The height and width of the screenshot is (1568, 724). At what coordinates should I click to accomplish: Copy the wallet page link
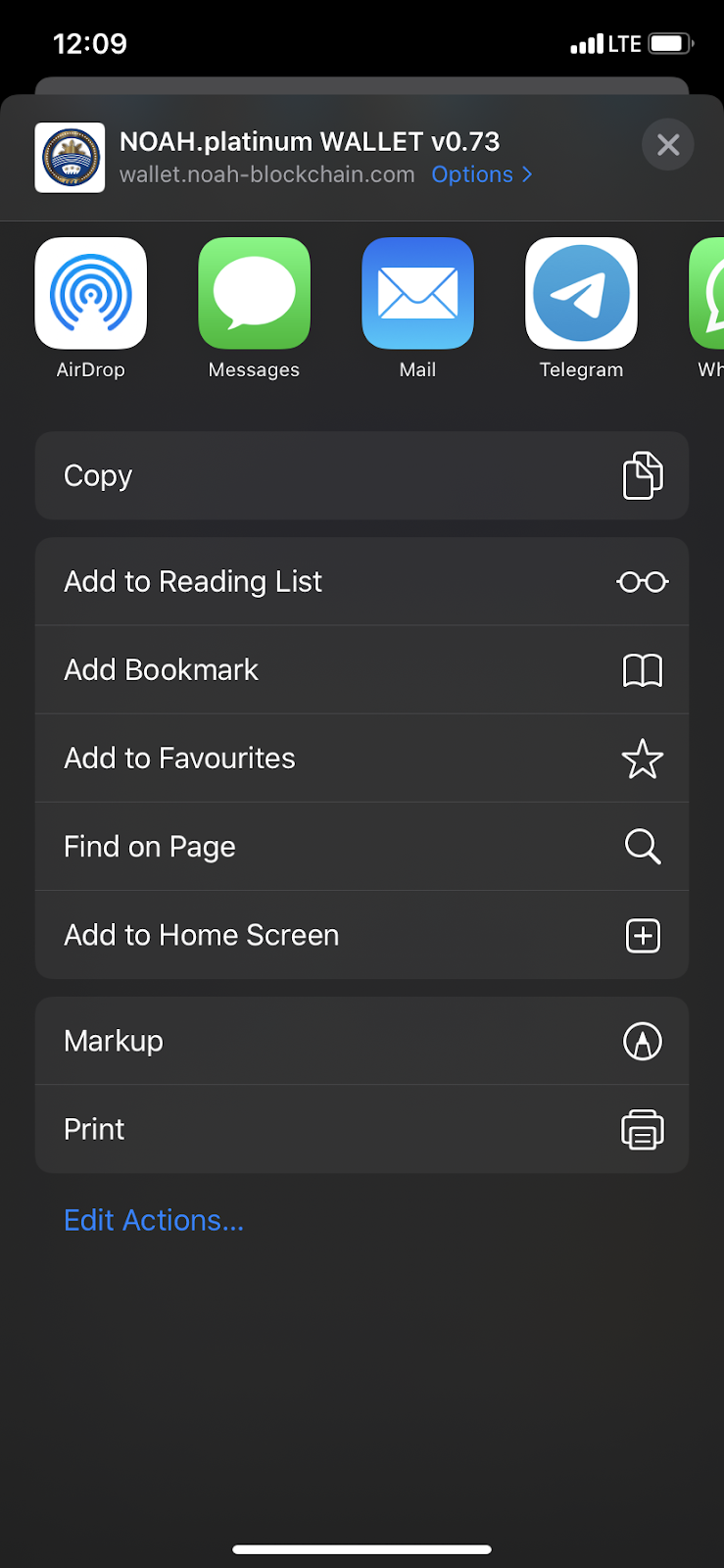tap(362, 475)
